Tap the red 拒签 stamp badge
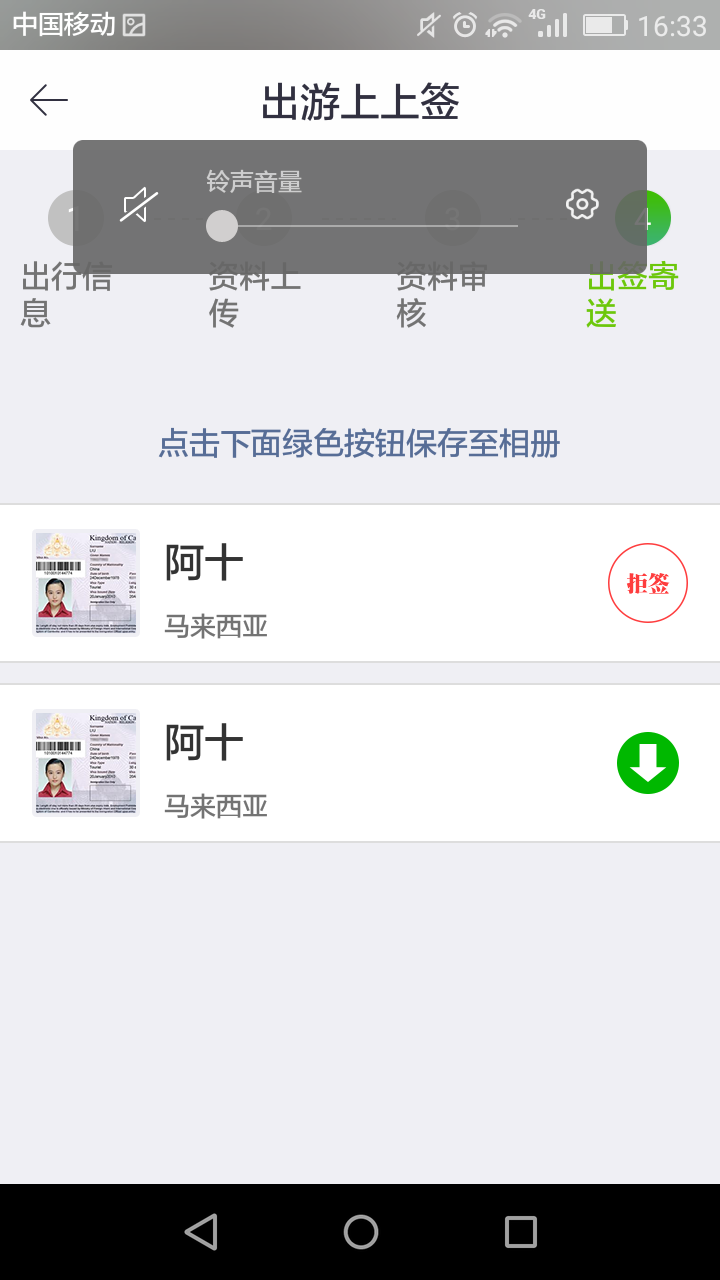 pyautogui.click(x=648, y=583)
